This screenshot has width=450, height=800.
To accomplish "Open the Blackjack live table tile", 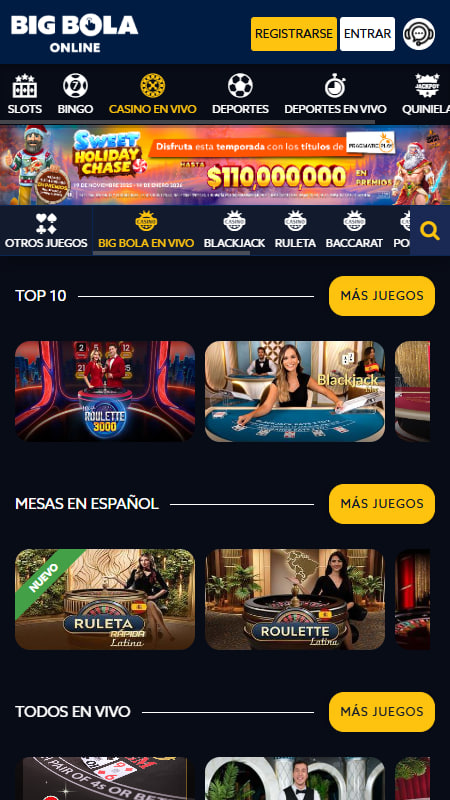I will pyautogui.click(x=295, y=391).
